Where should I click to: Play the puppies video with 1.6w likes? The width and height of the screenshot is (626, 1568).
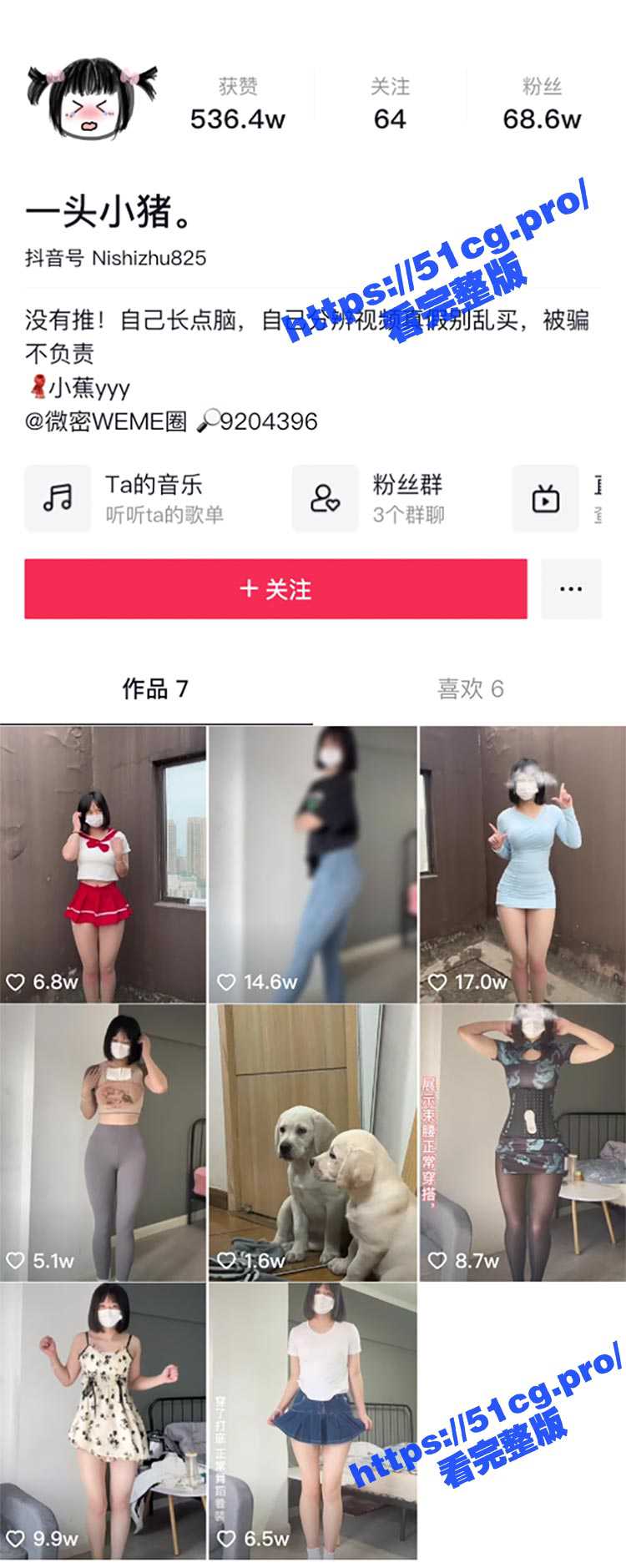point(312,1143)
